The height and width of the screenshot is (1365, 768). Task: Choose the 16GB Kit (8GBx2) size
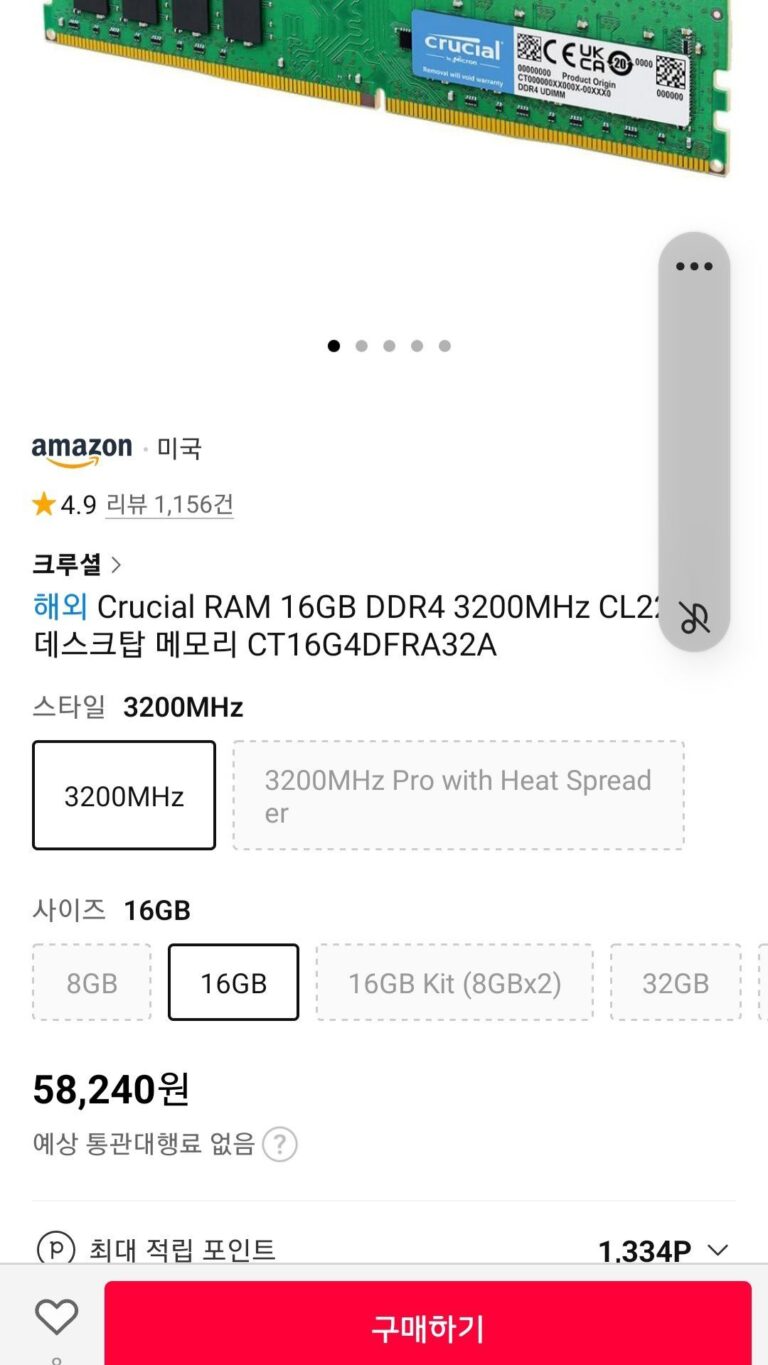click(454, 982)
